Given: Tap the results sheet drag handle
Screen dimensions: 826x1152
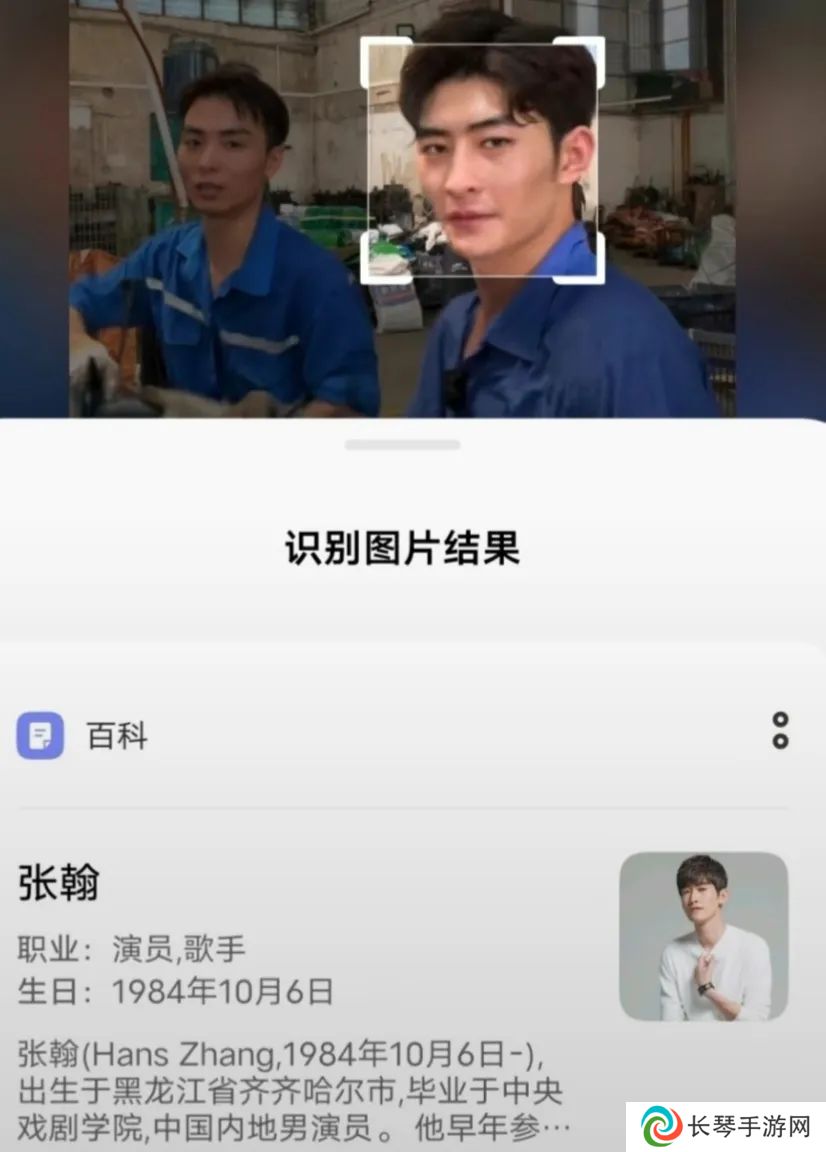Looking at the screenshot, I should (x=403, y=444).
